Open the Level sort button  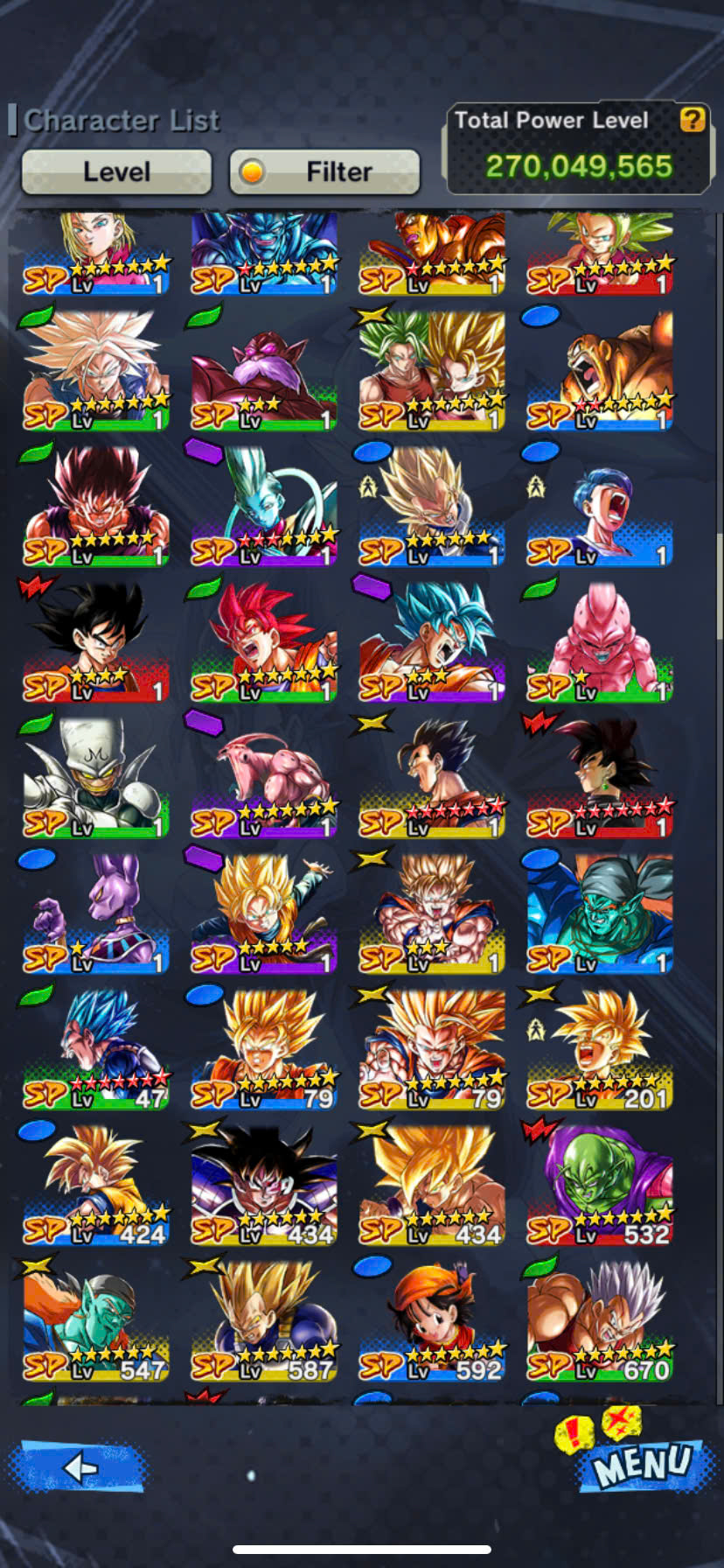(116, 171)
